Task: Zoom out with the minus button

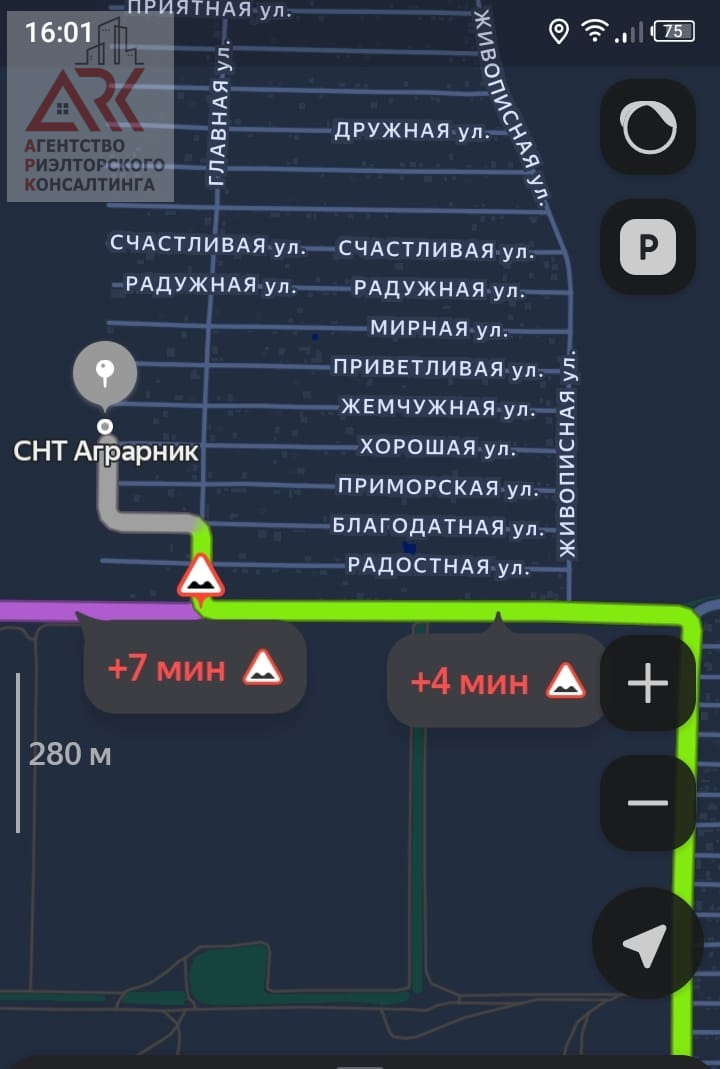Action: (648, 802)
